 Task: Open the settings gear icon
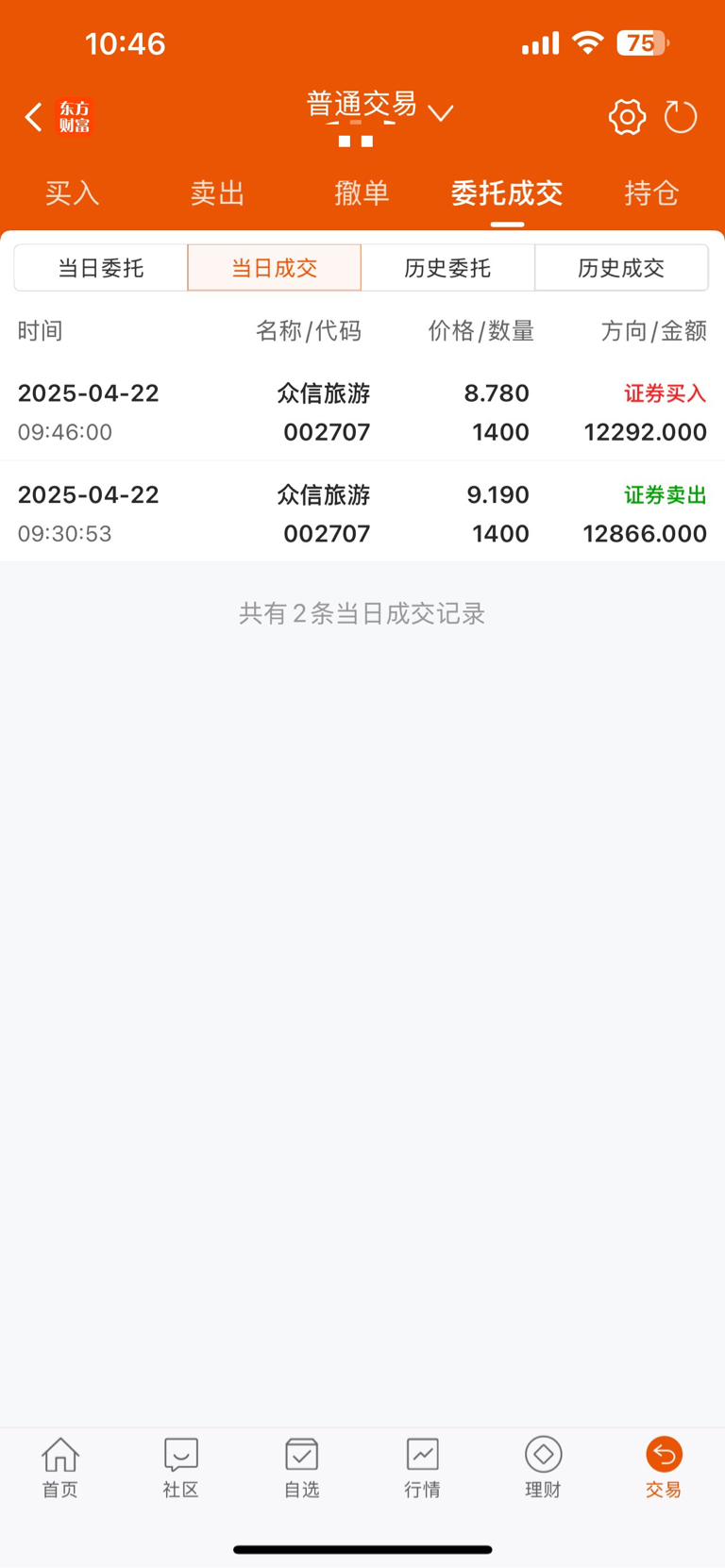627,117
